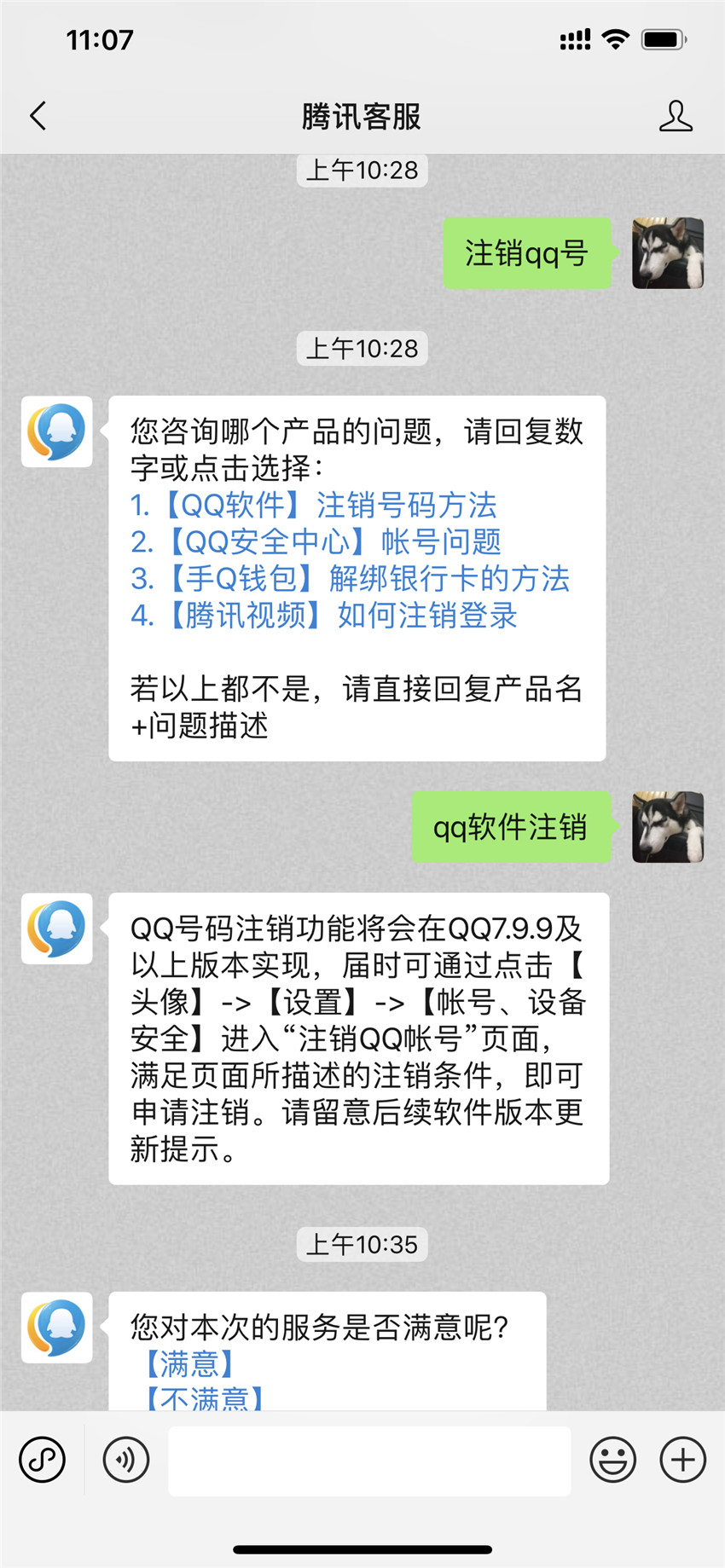
Task: Rate the service as 【满意】
Action: pos(190,1364)
